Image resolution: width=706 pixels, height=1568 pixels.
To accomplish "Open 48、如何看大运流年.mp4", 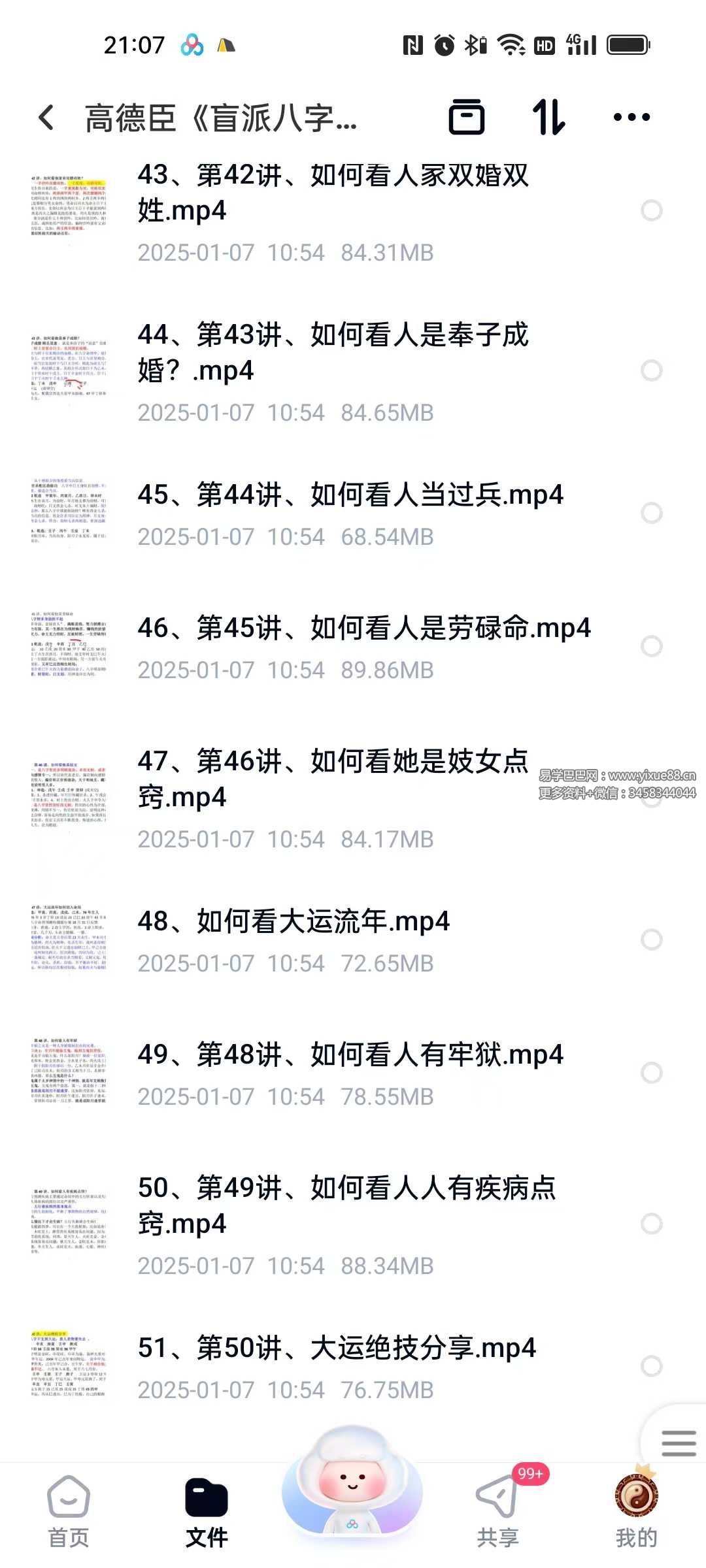I will coord(294,921).
